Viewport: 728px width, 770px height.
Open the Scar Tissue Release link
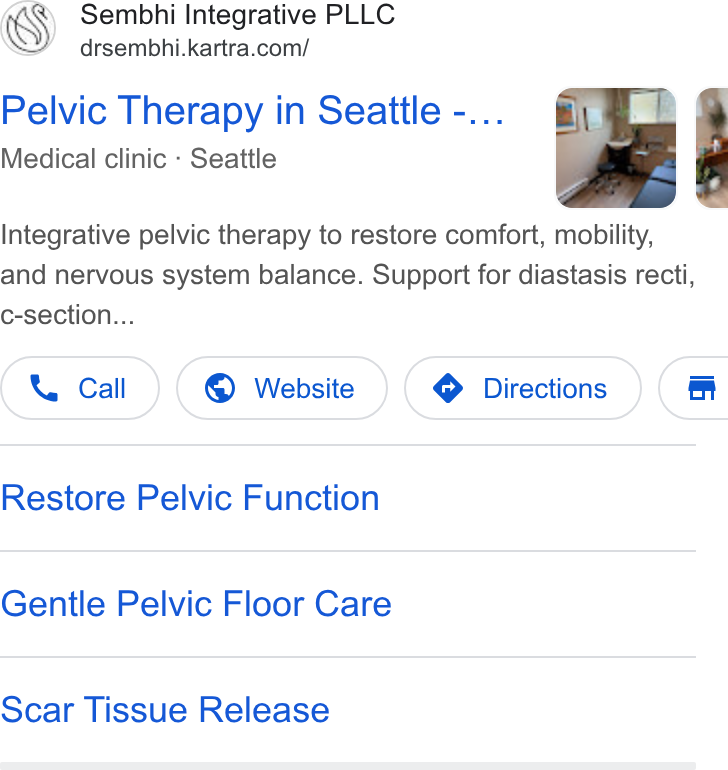tap(165, 710)
